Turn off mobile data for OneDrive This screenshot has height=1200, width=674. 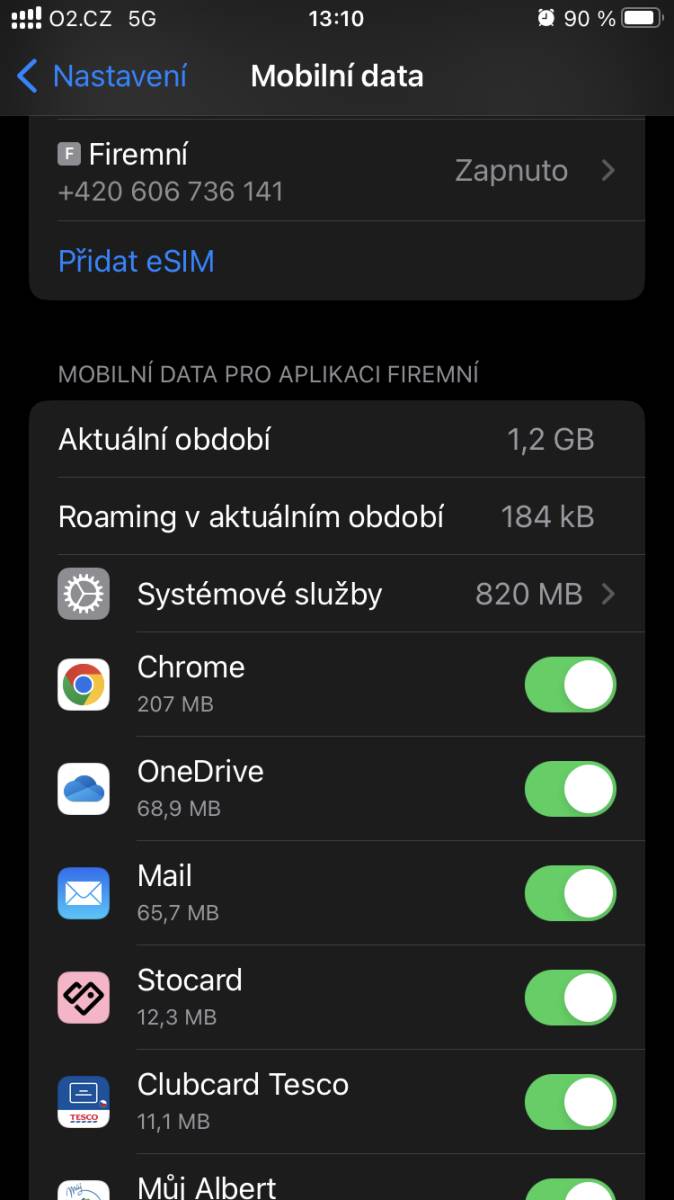(x=570, y=789)
